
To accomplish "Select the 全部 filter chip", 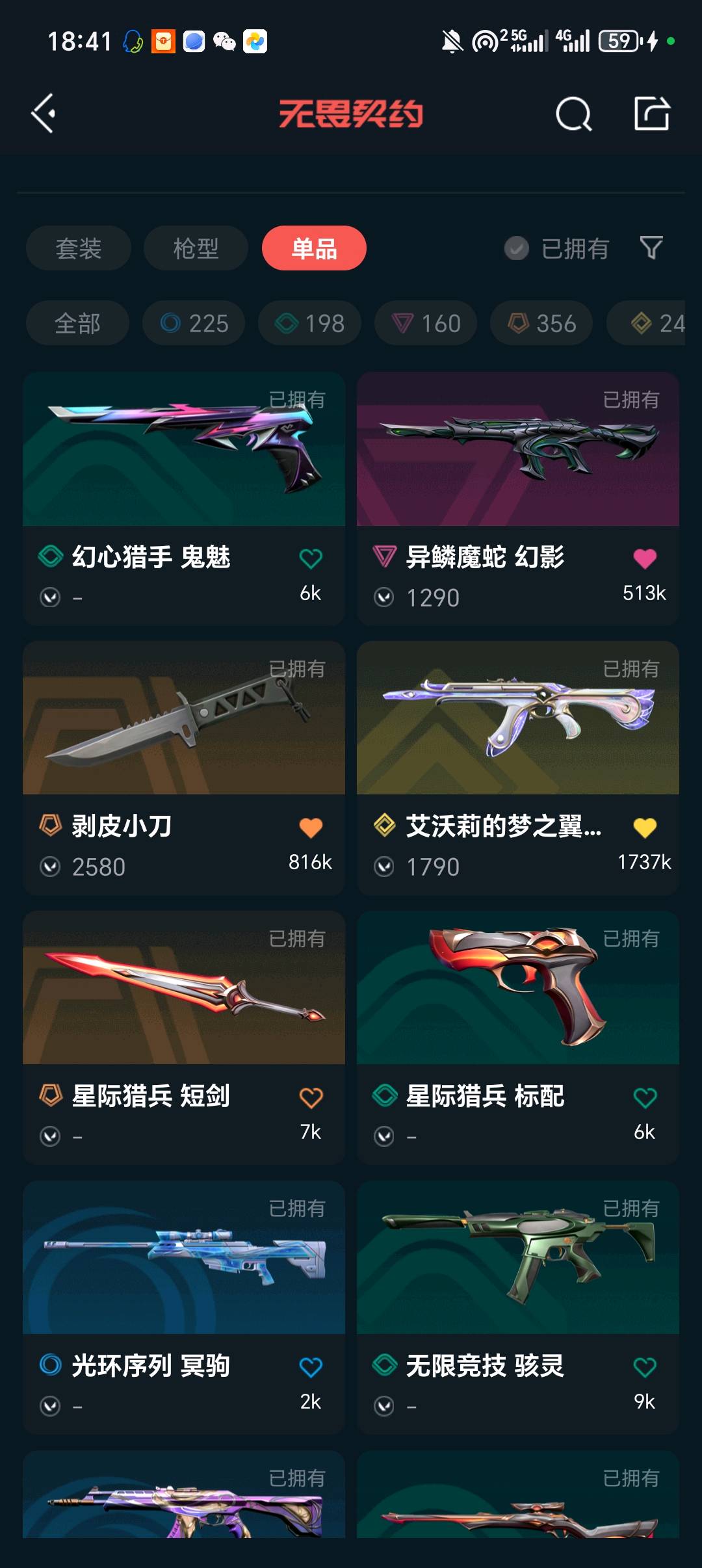I will click(77, 323).
